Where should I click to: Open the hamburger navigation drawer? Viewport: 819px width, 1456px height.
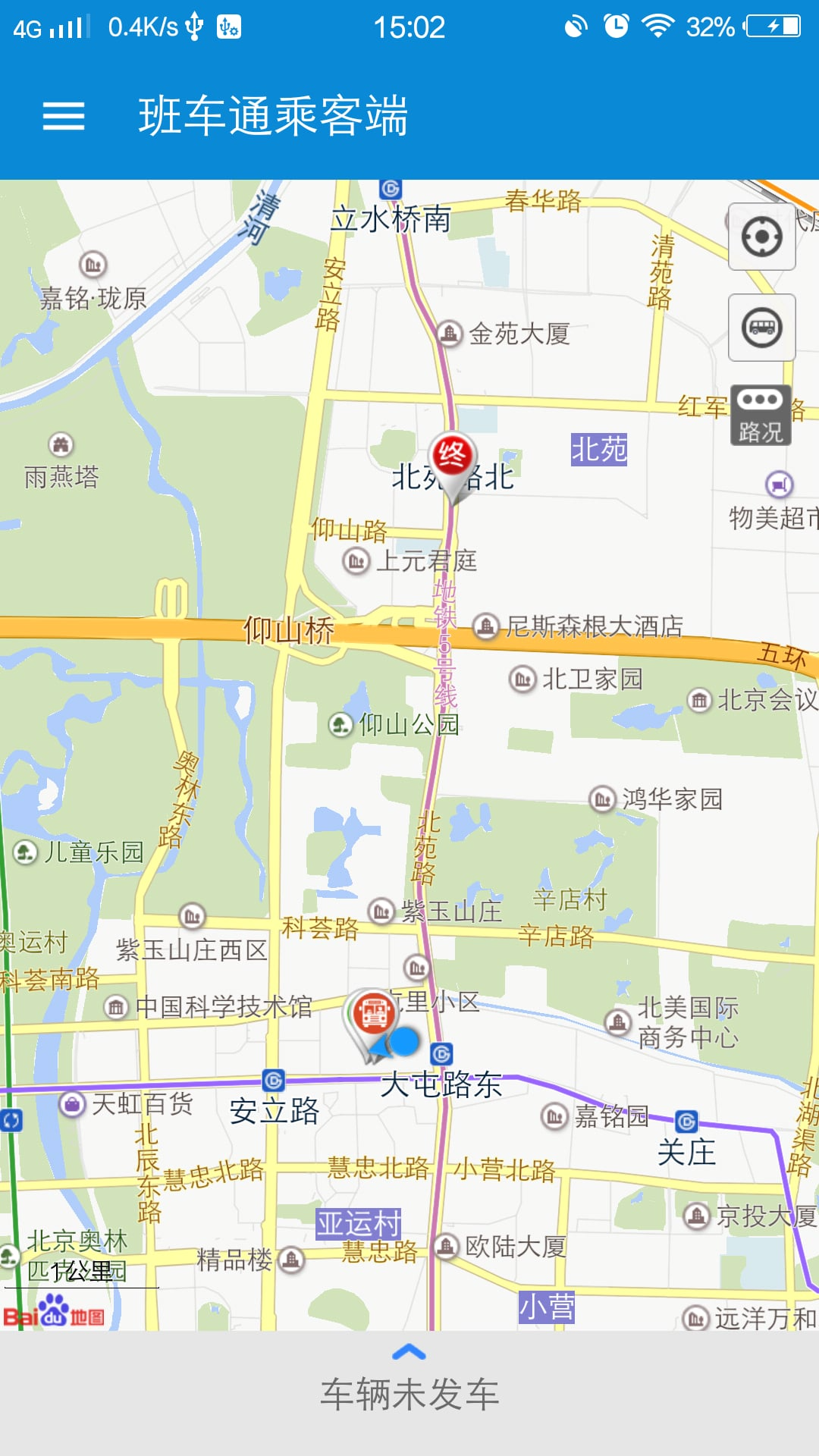point(64,116)
